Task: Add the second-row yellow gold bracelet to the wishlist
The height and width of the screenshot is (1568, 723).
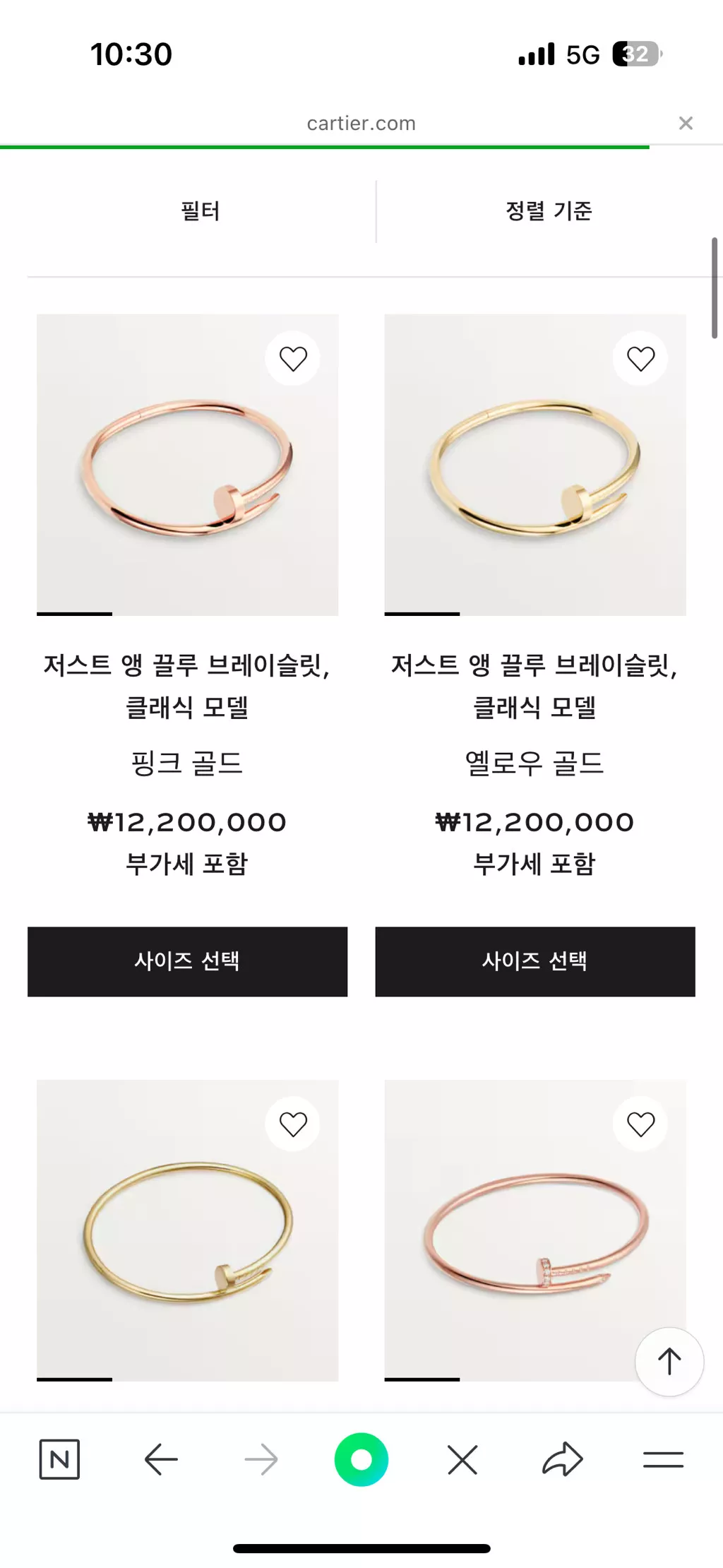Action: coord(293,1124)
